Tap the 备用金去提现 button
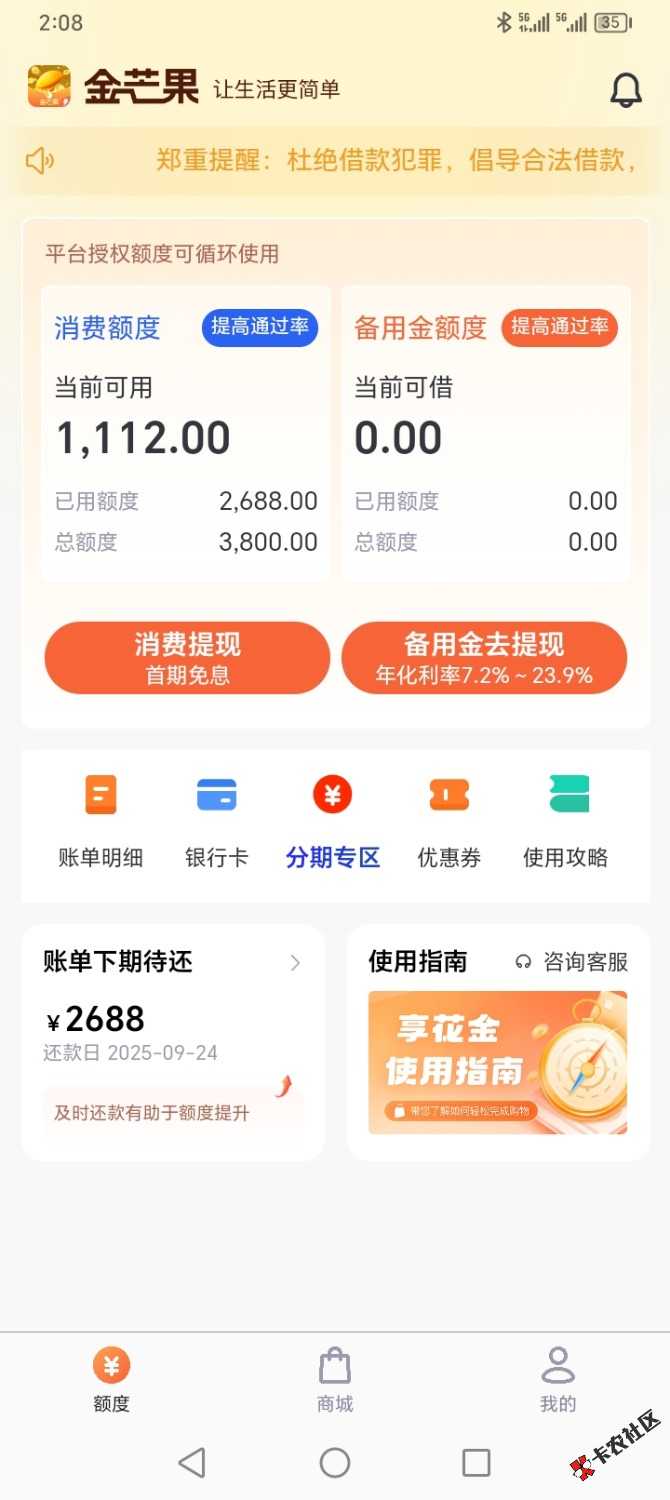 pos(484,658)
